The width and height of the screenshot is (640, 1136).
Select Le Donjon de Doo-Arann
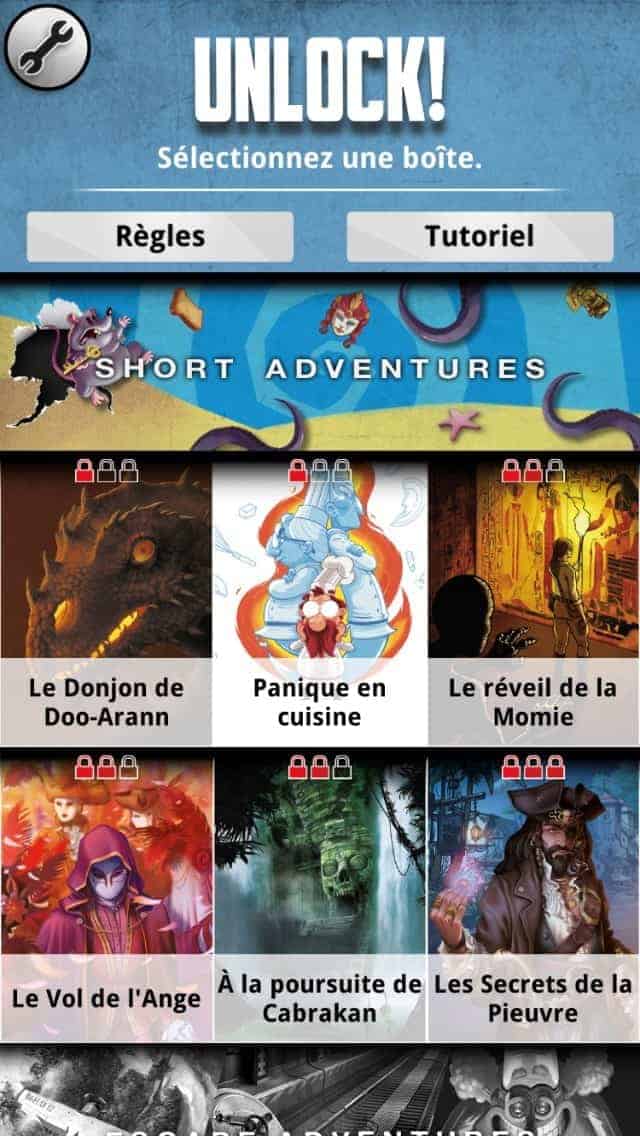coord(106,600)
